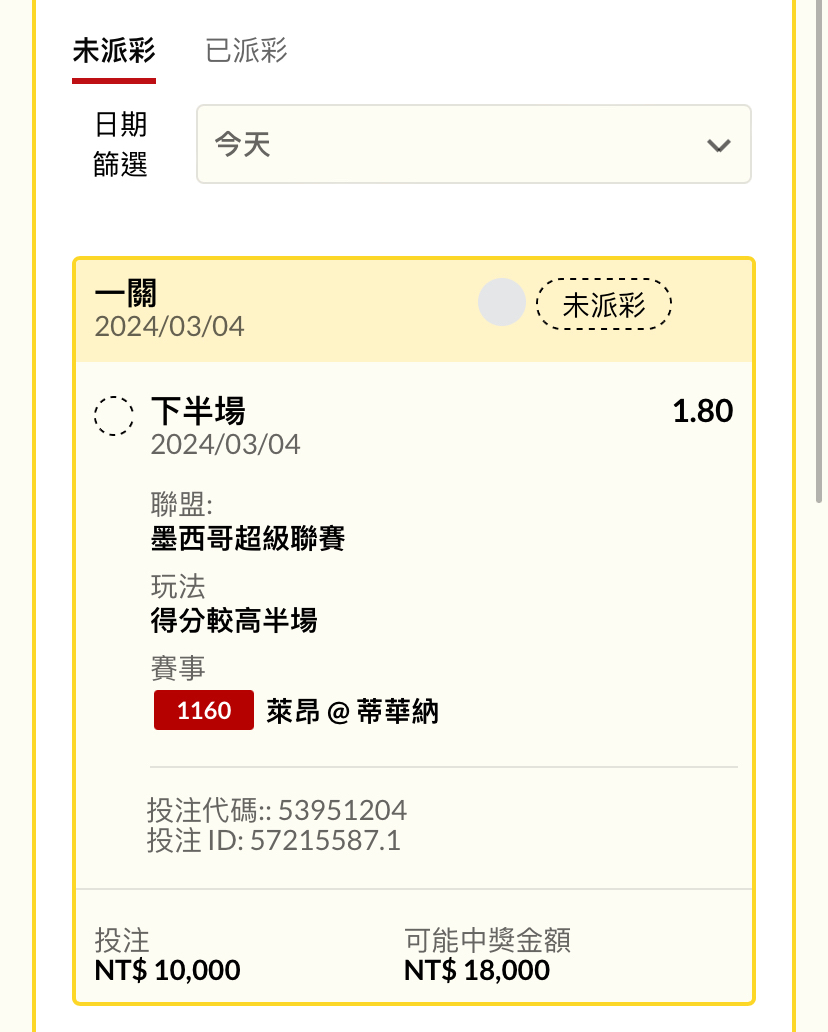Switch to the 已派彩 tab

[246, 51]
